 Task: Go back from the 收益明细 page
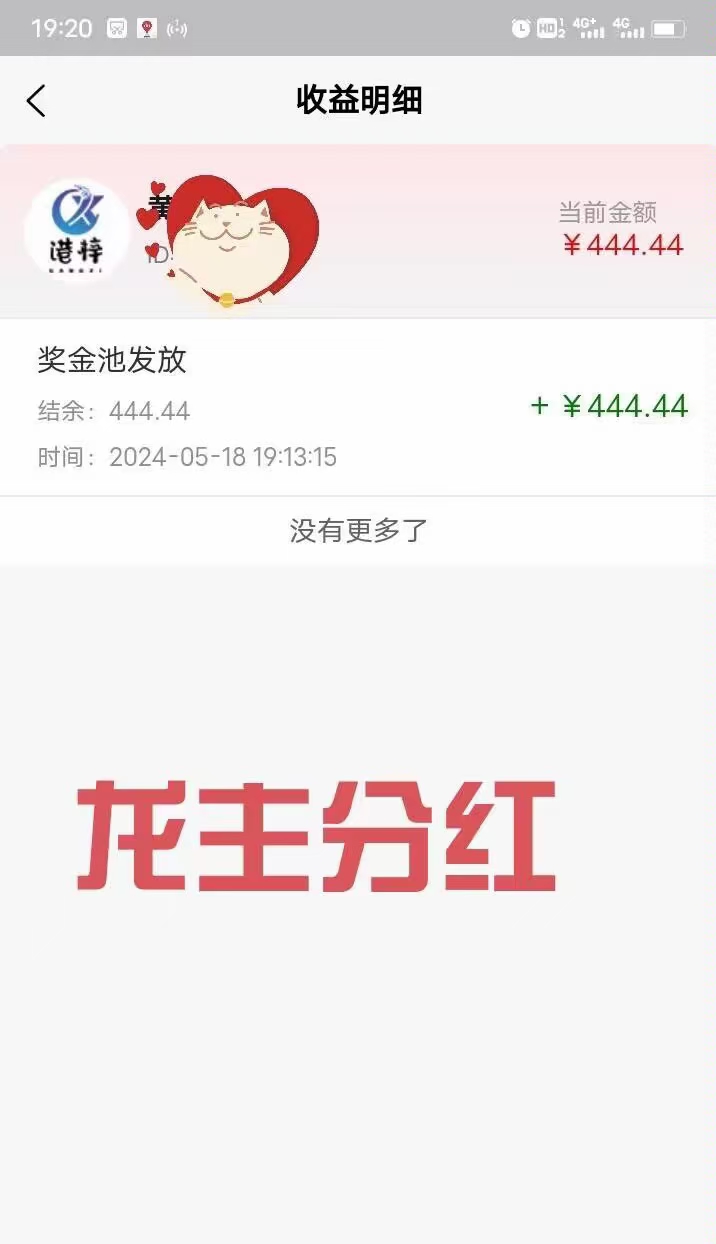point(37,101)
